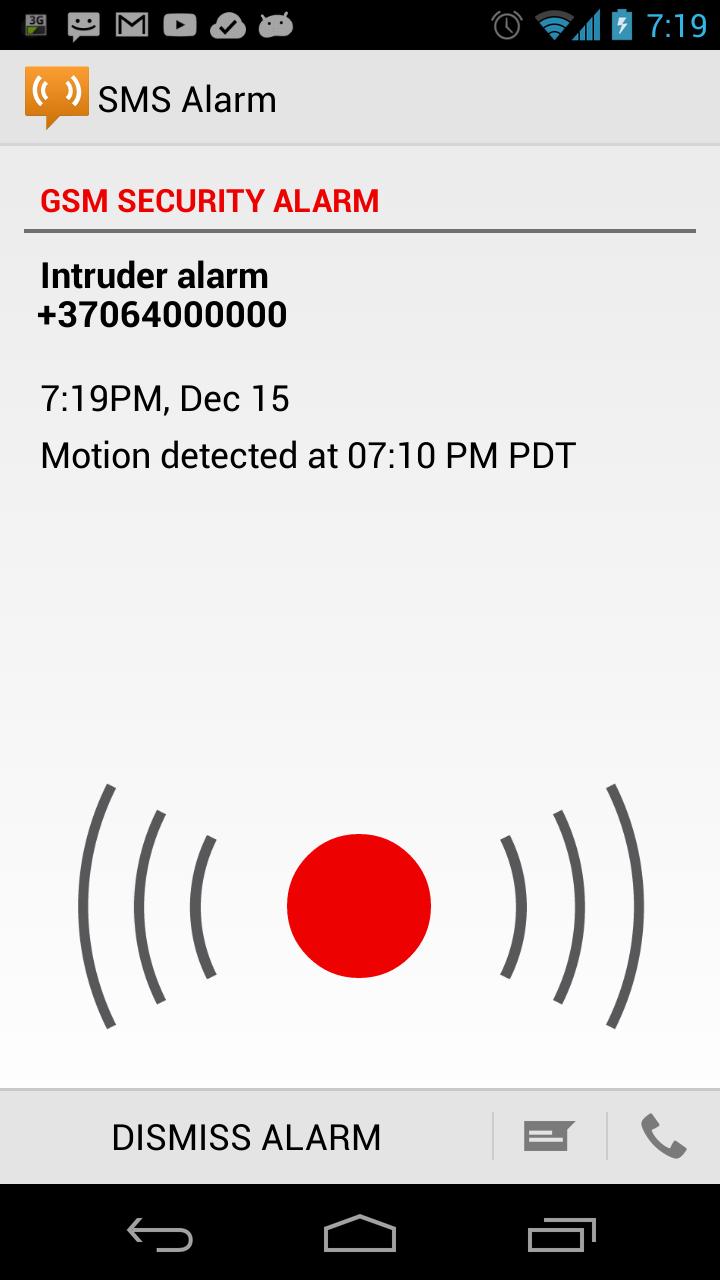The width and height of the screenshot is (720, 1280).
Task: Select the GSM Security Alarm header
Action: 209,200
